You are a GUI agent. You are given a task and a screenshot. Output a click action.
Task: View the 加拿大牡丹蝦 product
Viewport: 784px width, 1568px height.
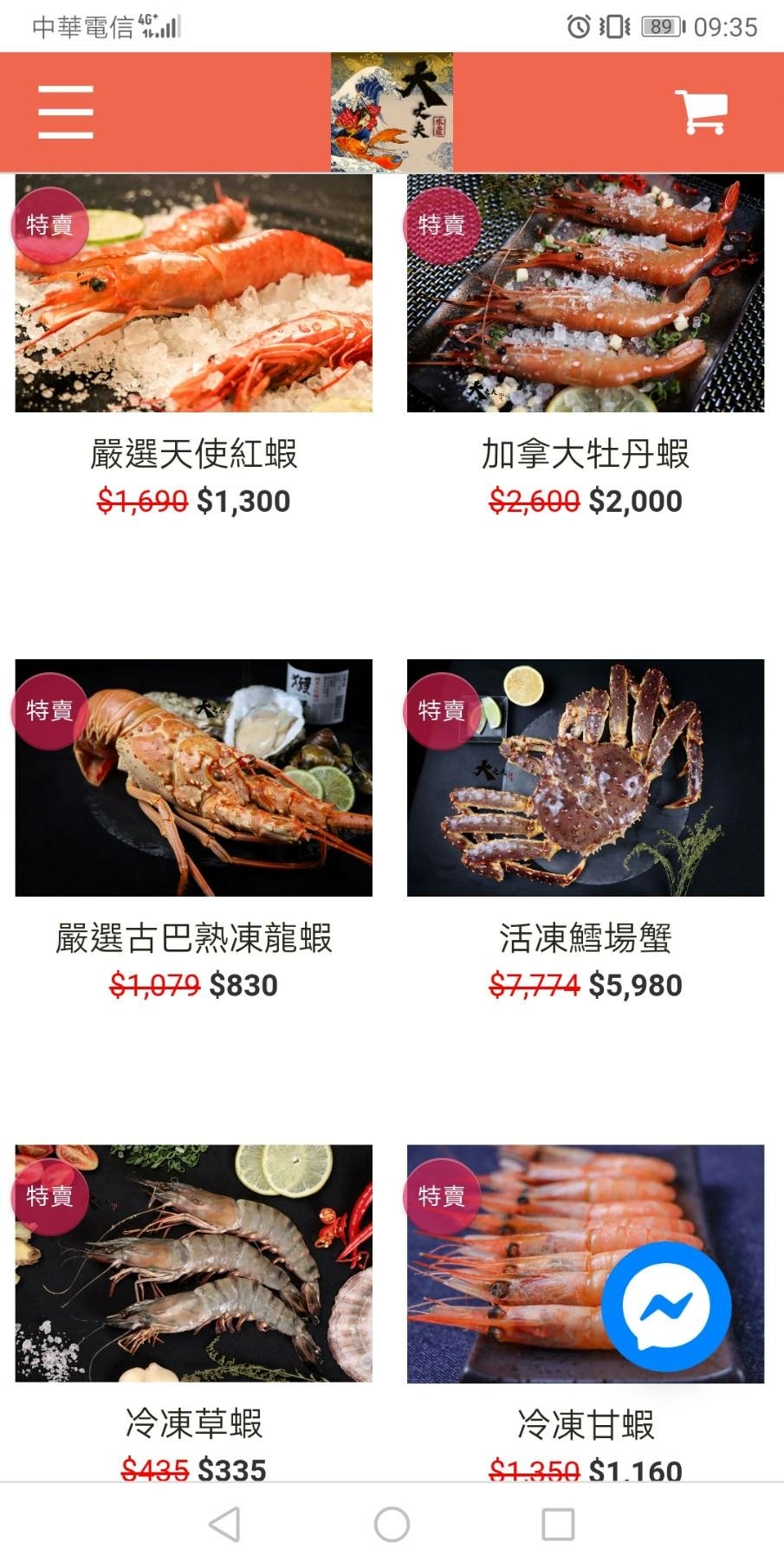586,294
